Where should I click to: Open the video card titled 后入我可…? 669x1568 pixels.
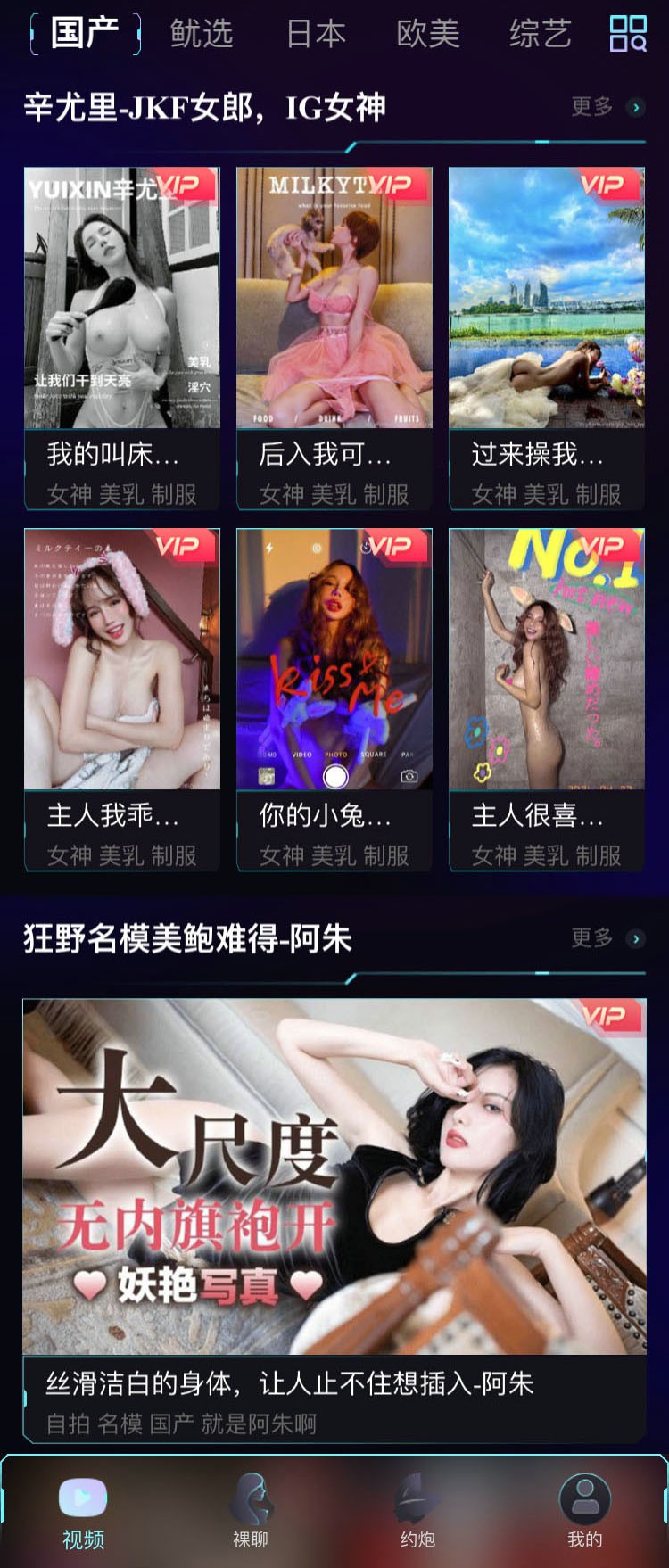pyautogui.click(x=334, y=337)
